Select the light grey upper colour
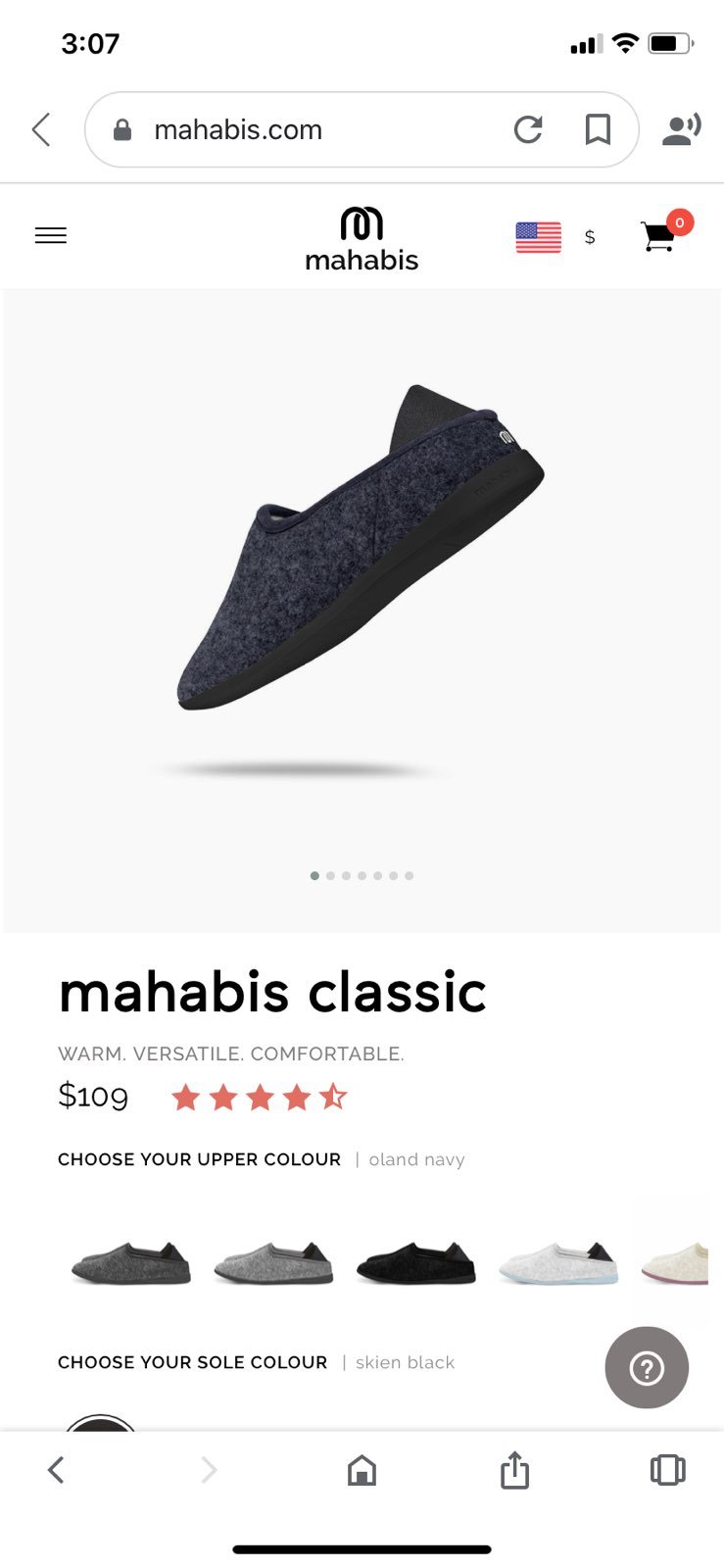 coord(273,1262)
